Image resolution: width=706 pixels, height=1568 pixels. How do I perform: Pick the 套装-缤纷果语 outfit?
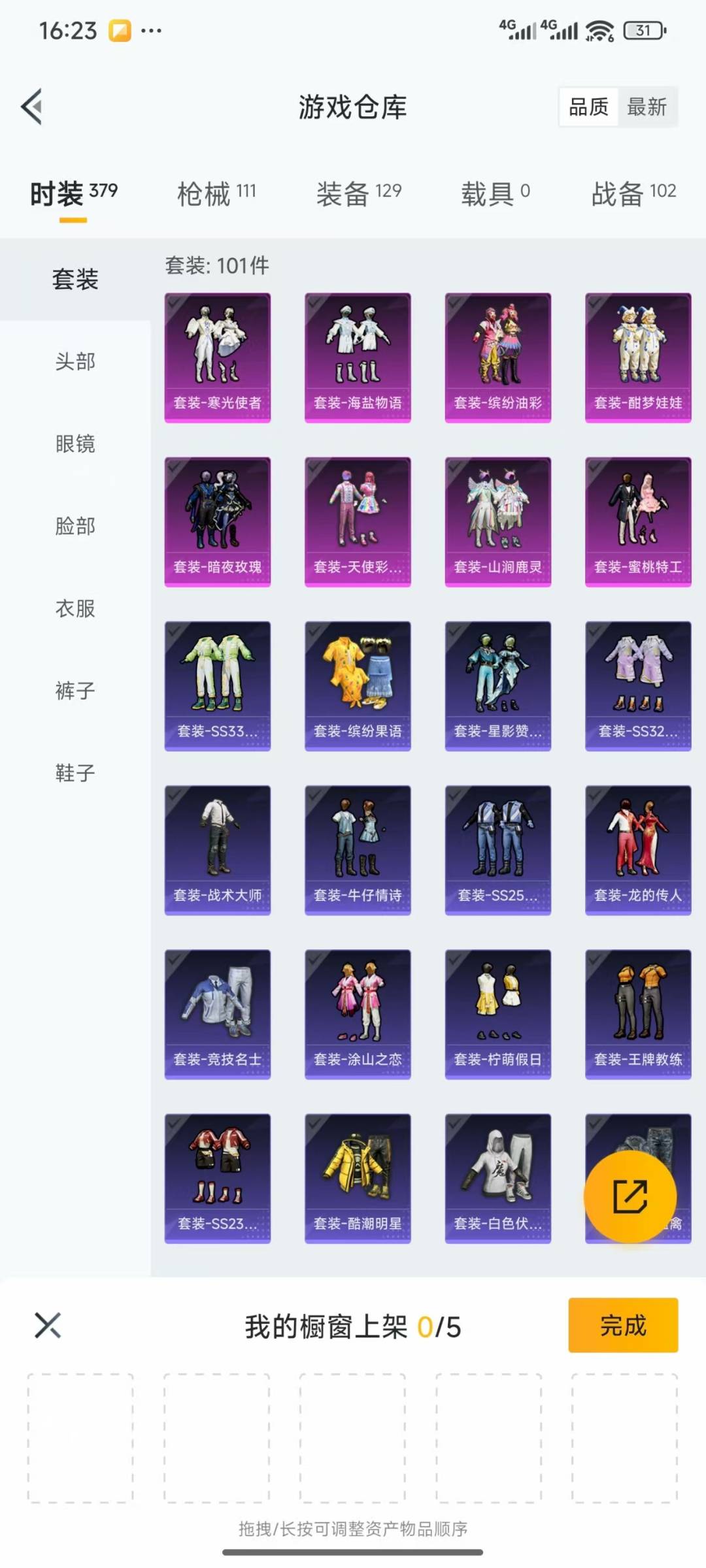(358, 685)
